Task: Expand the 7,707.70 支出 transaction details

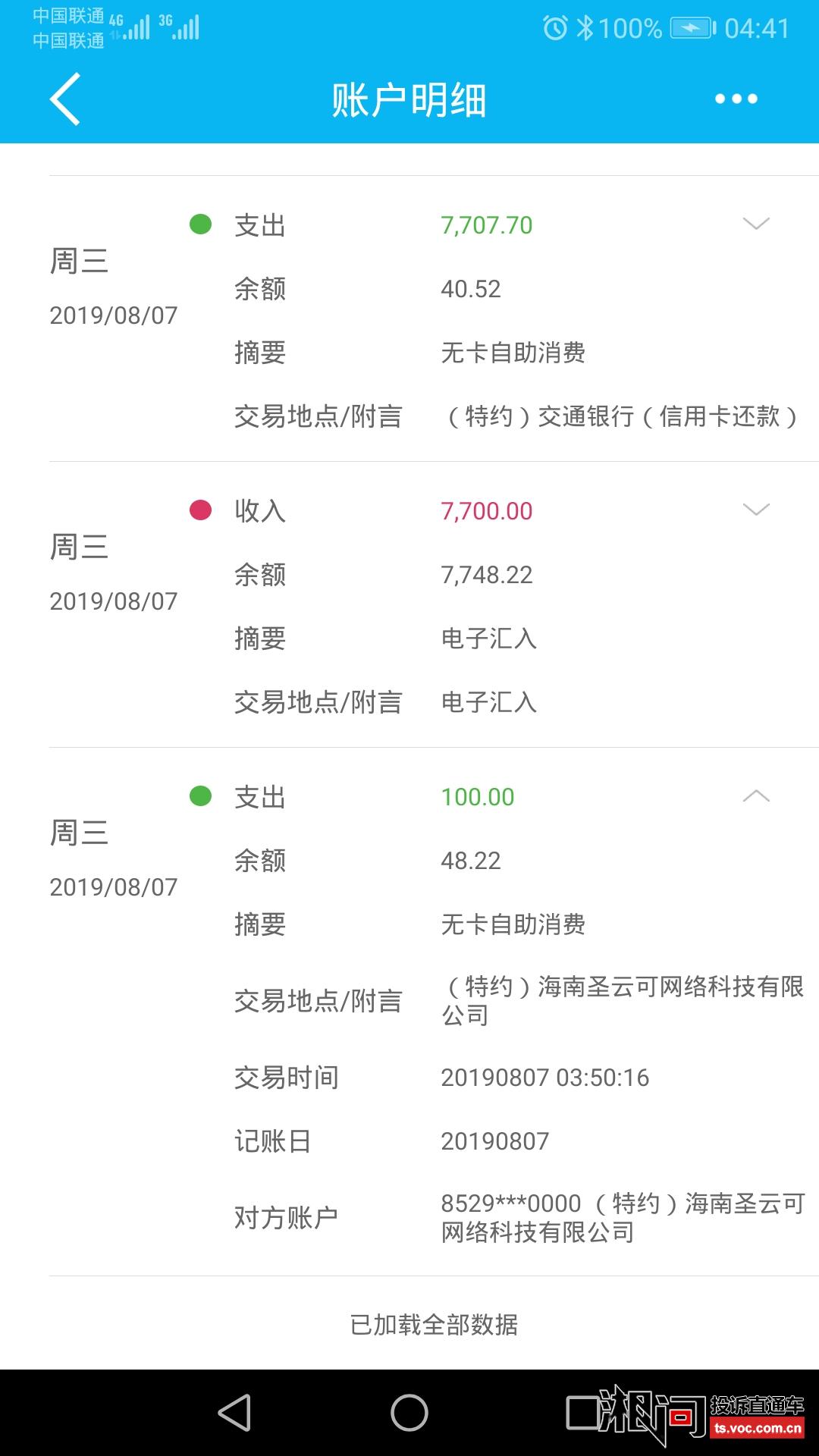Action: pos(756,224)
